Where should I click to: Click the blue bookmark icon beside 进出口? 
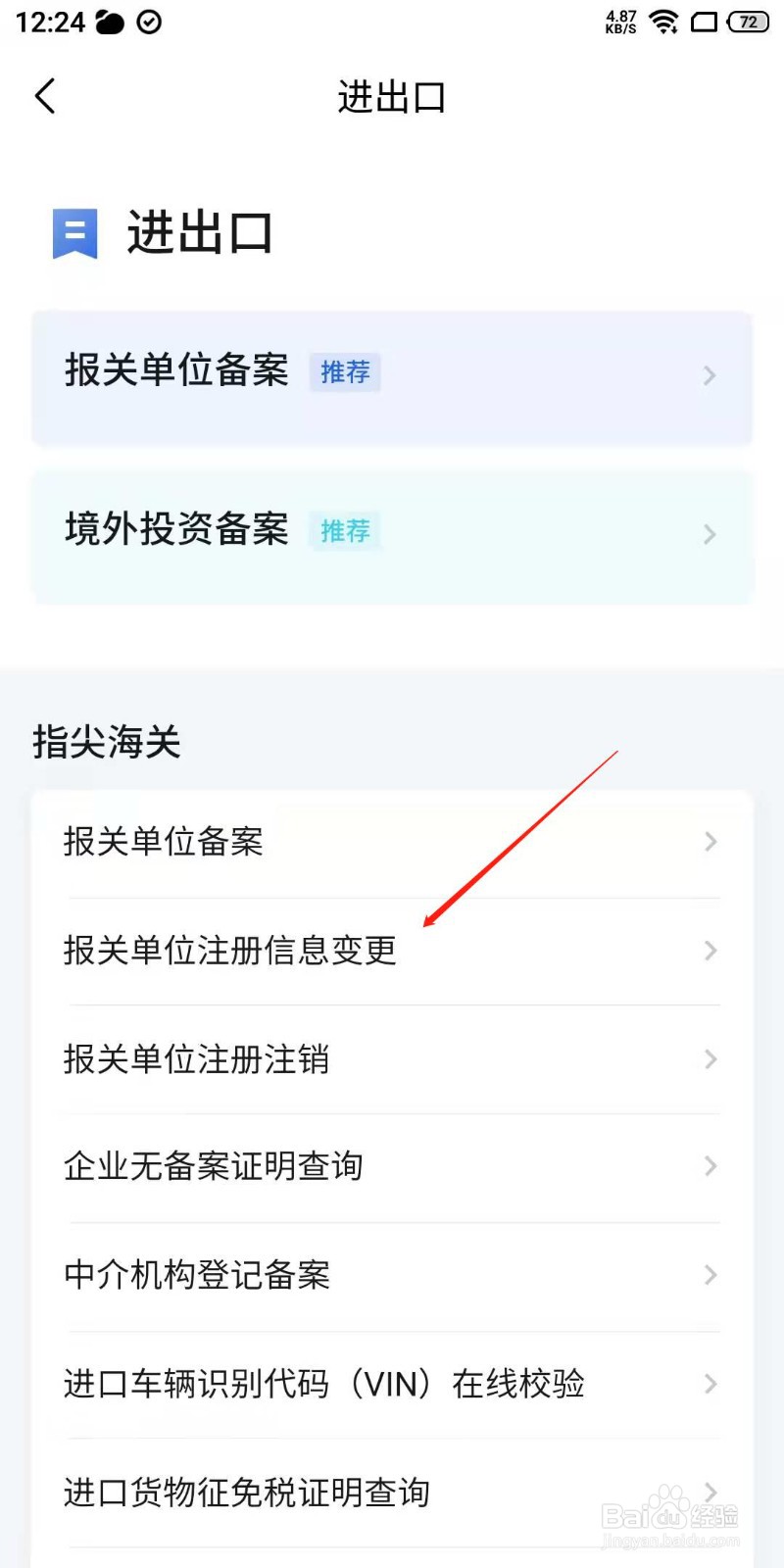click(73, 233)
